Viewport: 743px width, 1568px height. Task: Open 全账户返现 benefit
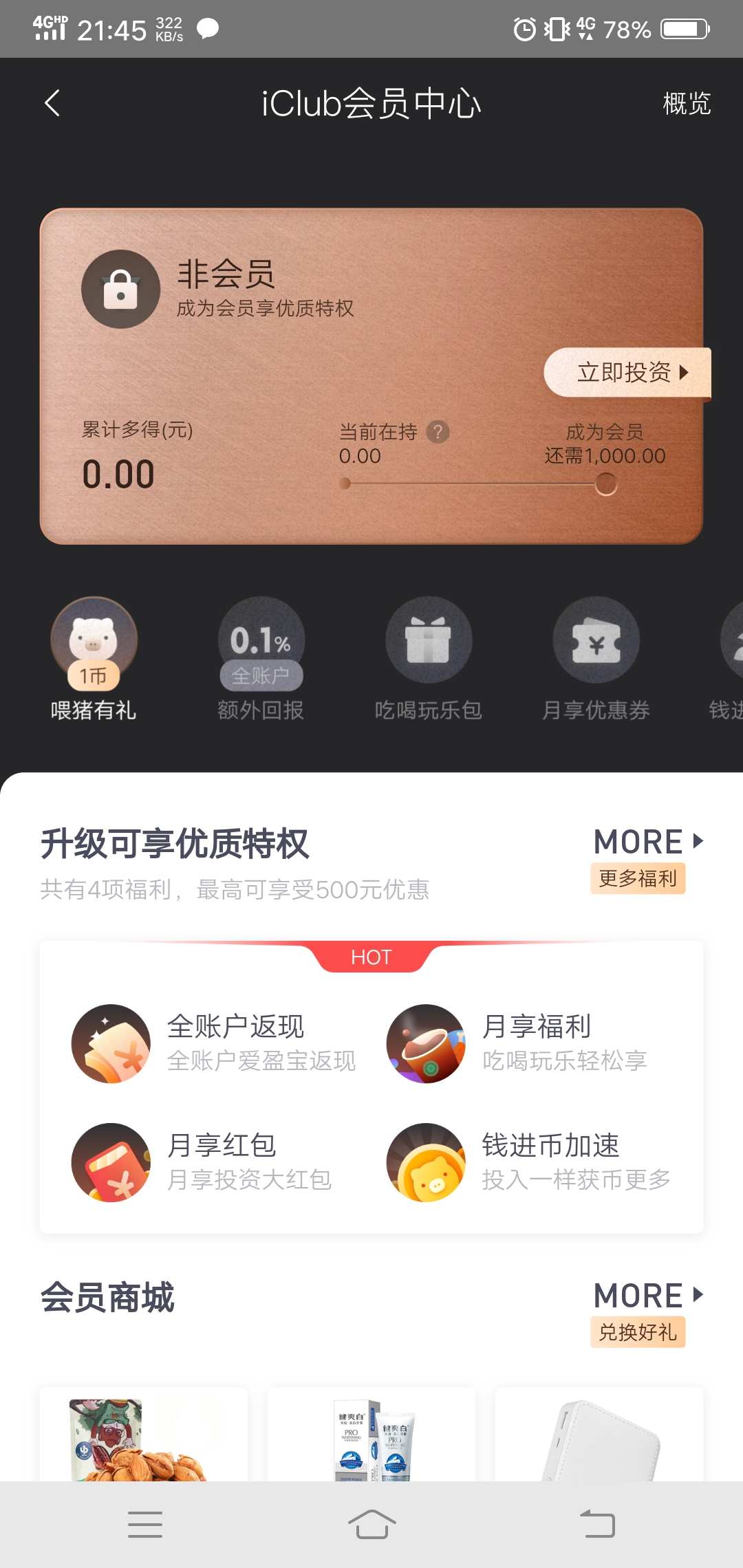[x=213, y=1043]
